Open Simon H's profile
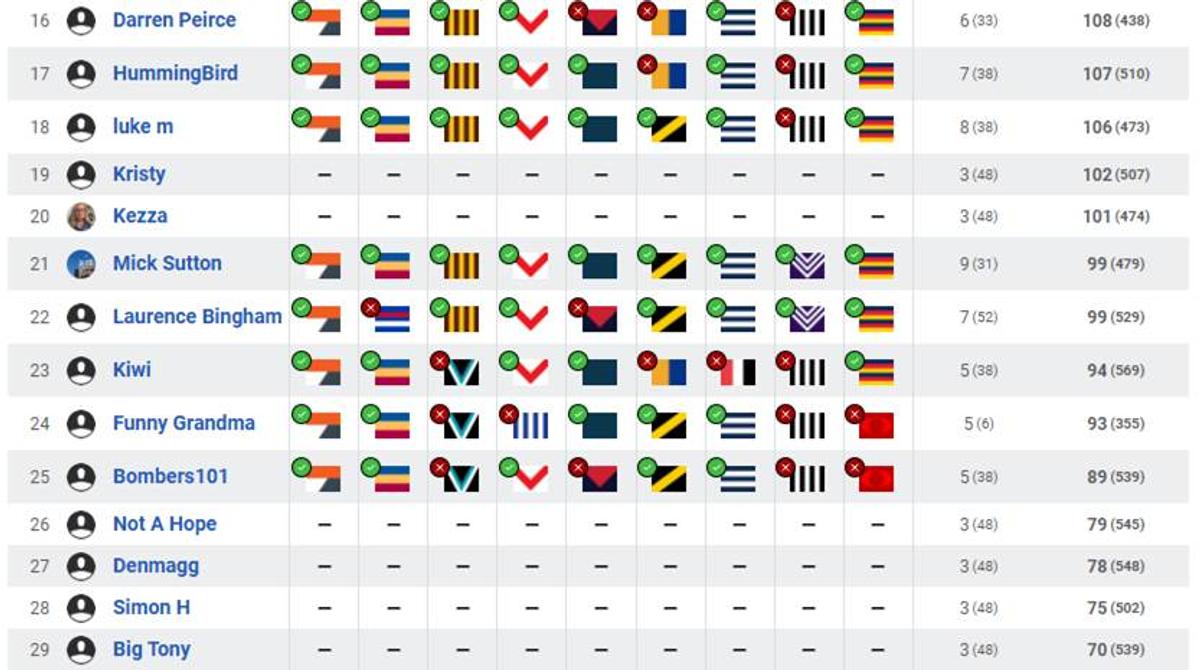The width and height of the screenshot is (1200, 670). pyautogui.click(x=151, y=608)
